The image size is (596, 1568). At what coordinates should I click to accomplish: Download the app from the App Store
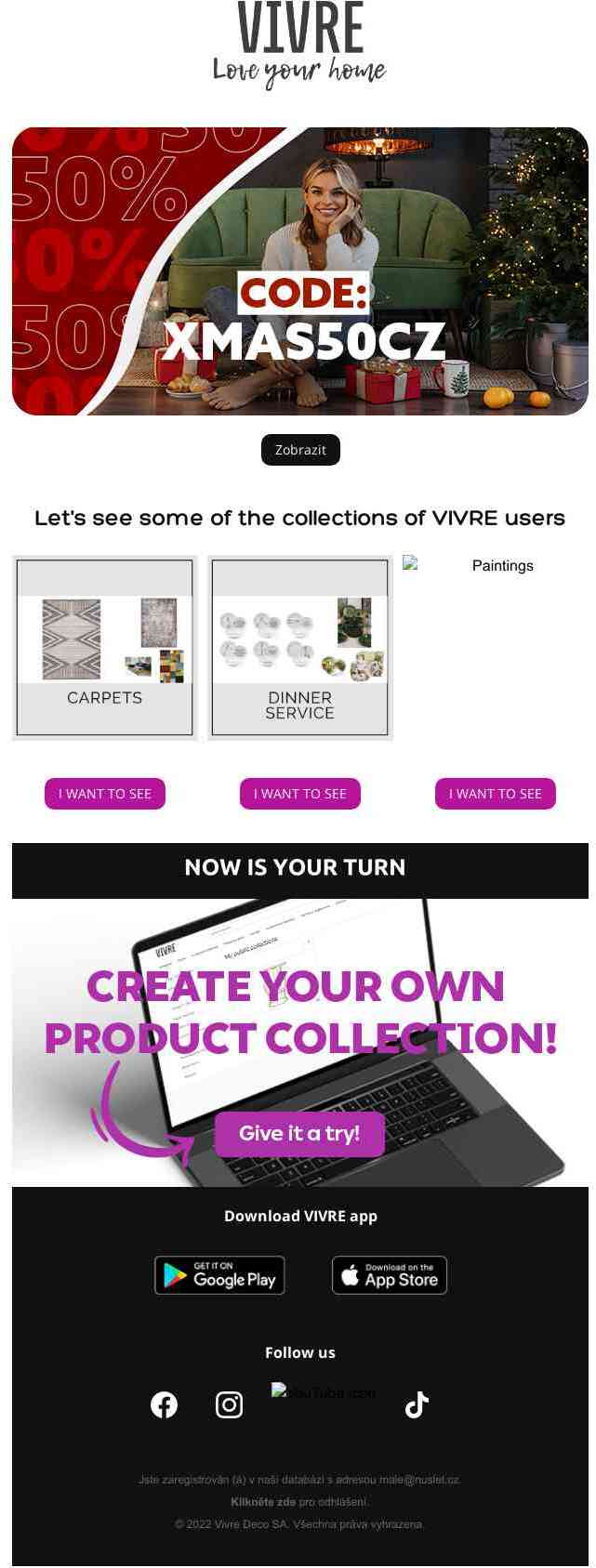(x=390, y=1275)
